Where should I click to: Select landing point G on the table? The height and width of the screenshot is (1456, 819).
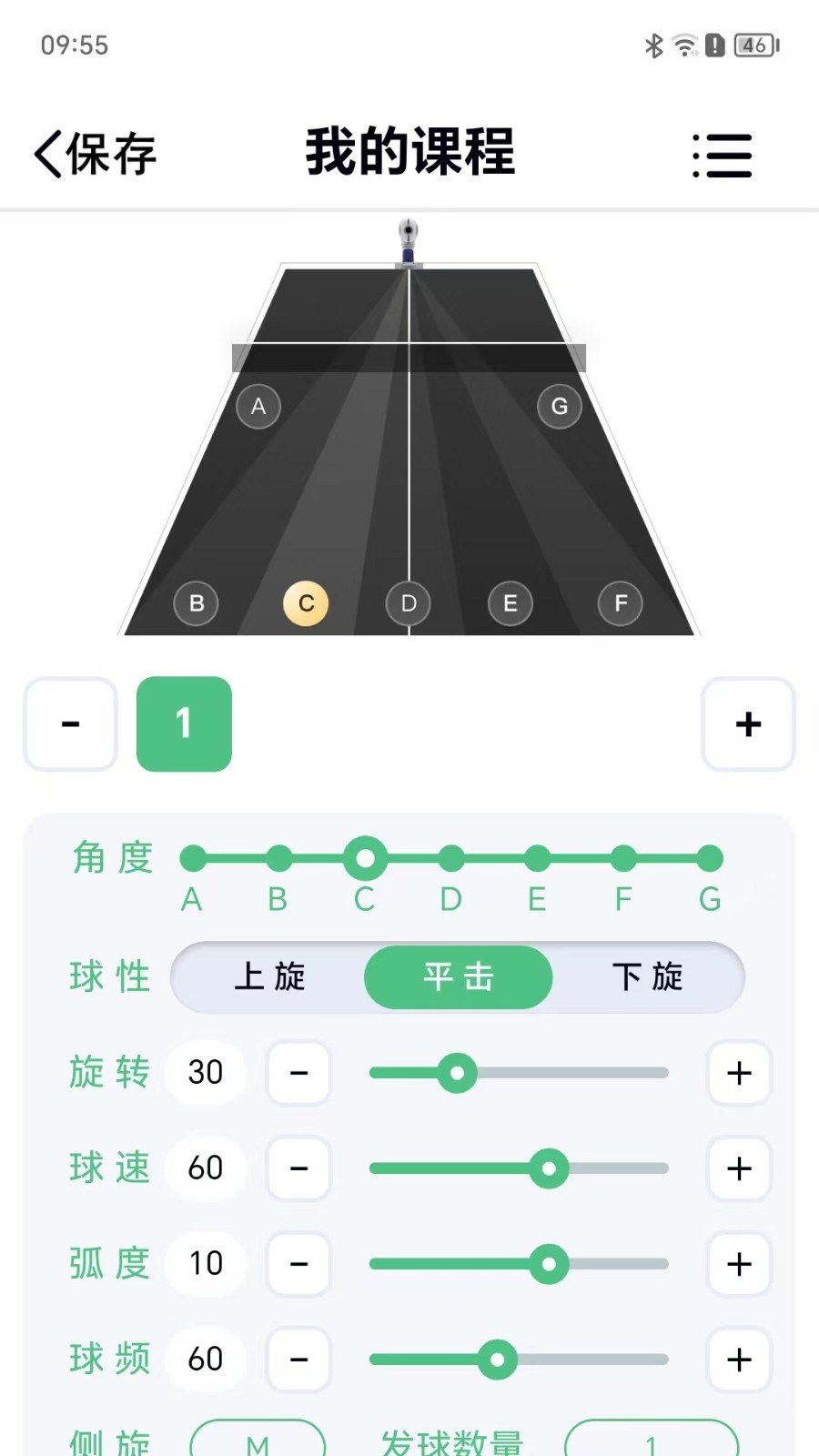click(559, 406)
